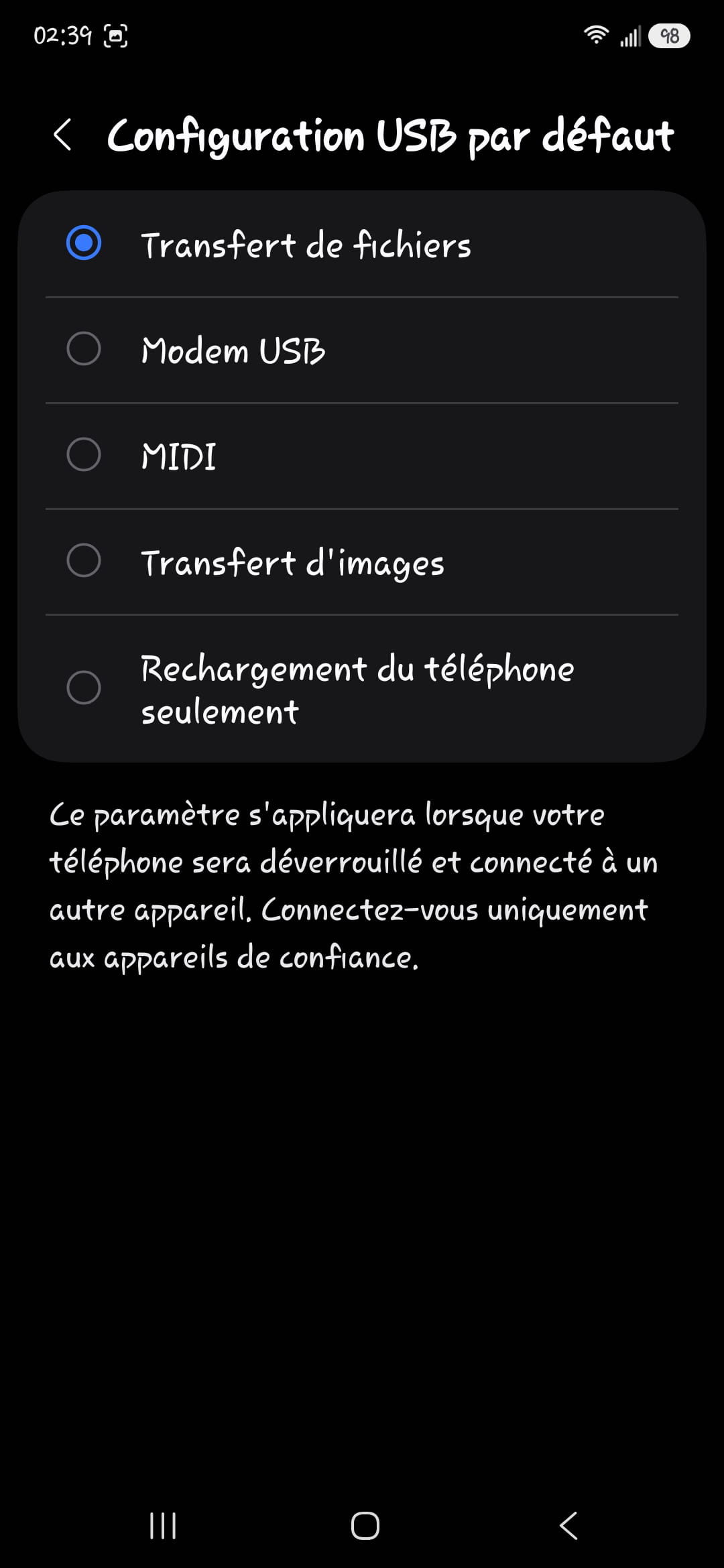The height and width of the screenshot is (1568, 724).
Task: Select the MIDI option
Action: coord(362,456)
